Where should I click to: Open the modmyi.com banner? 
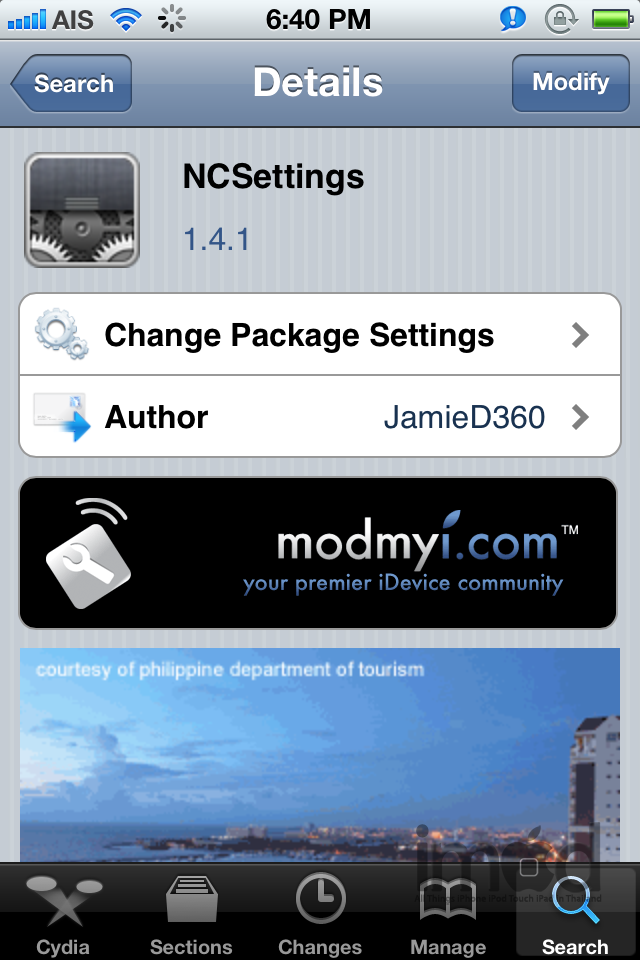click(318, 553)
